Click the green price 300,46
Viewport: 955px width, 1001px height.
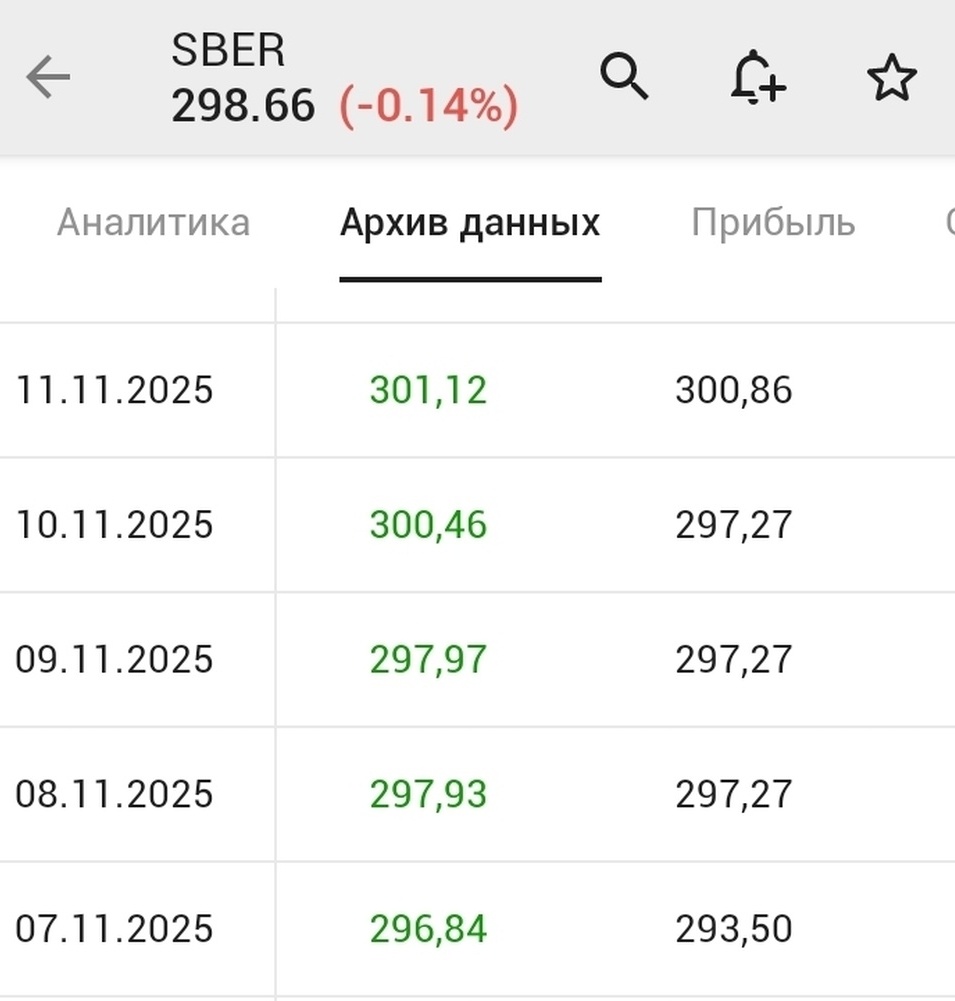click(428, 524)
